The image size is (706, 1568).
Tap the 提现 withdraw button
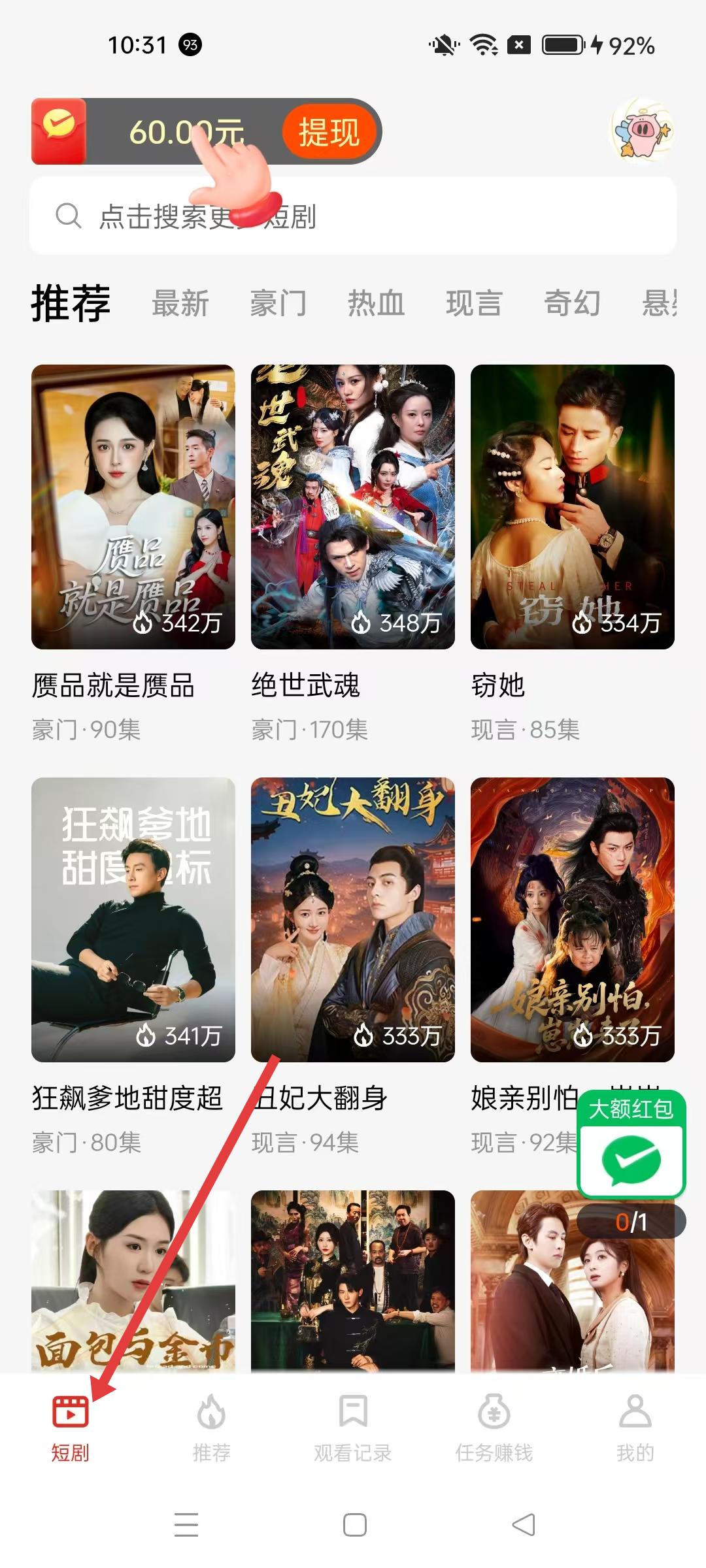(329, 132)
